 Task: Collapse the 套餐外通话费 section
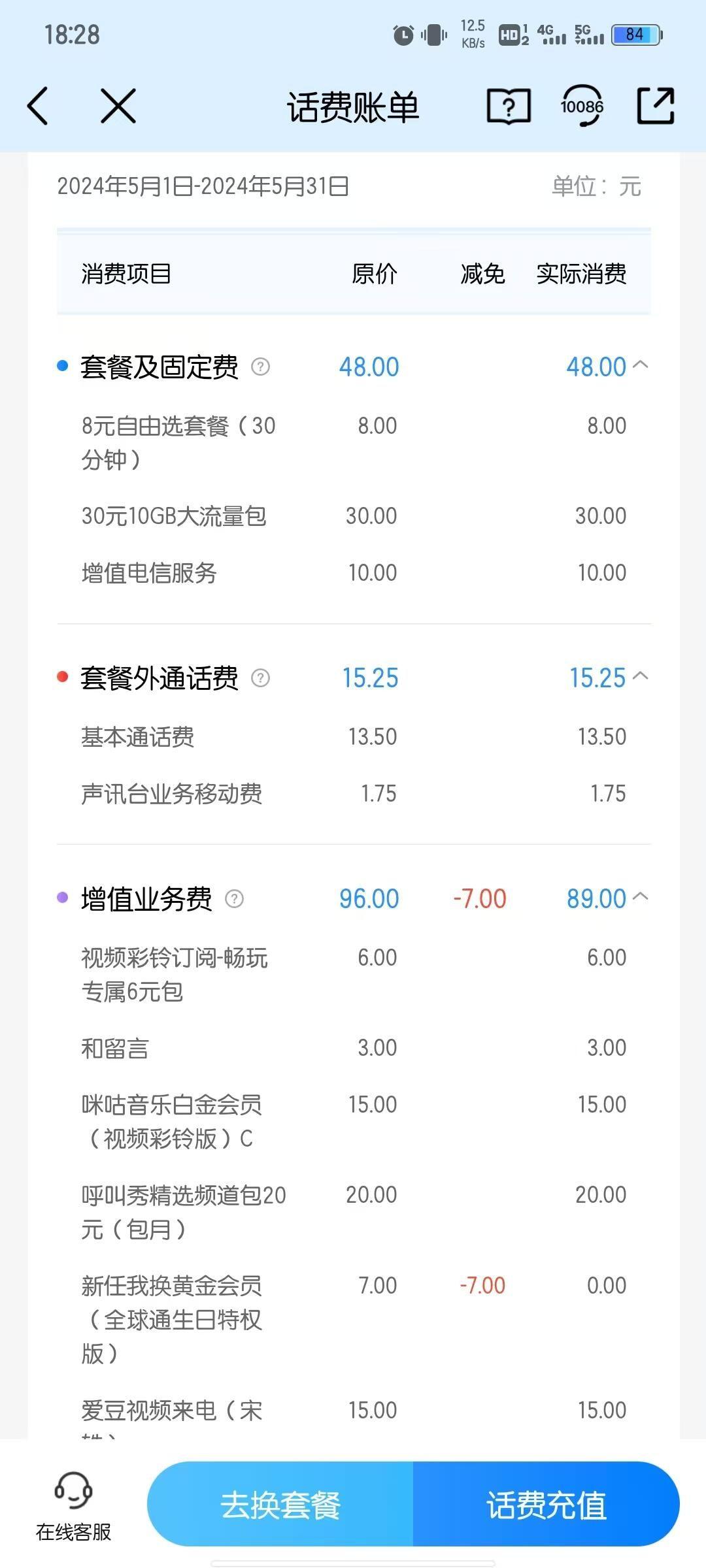641,676
